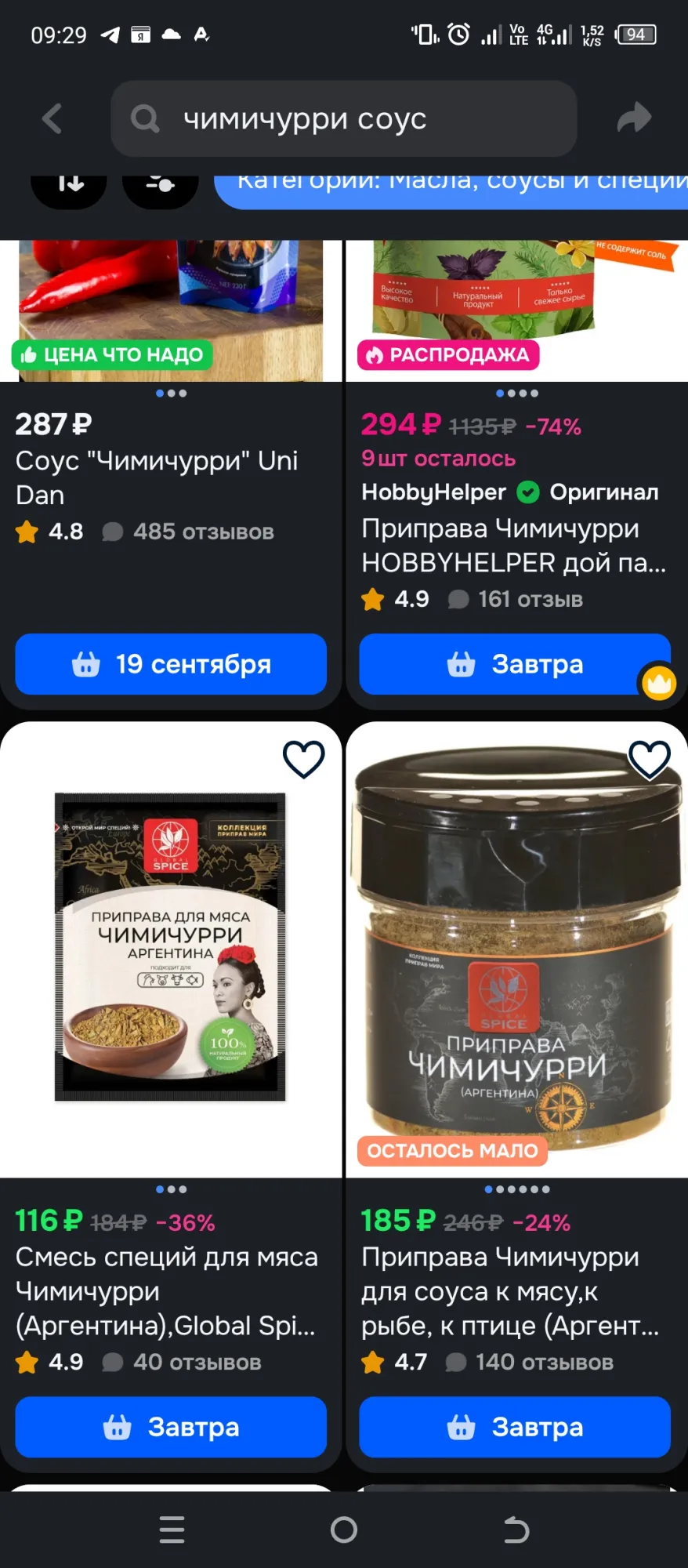Open the filters button

[160, 186]
